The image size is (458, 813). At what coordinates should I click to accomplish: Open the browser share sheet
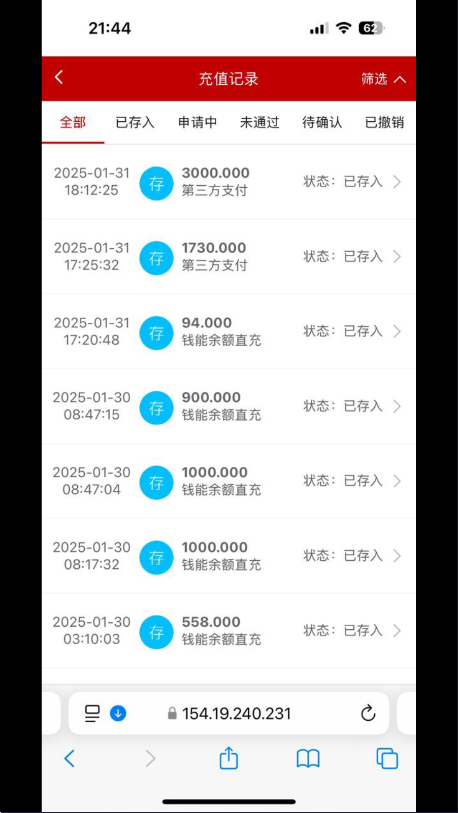tap(228, 759)
